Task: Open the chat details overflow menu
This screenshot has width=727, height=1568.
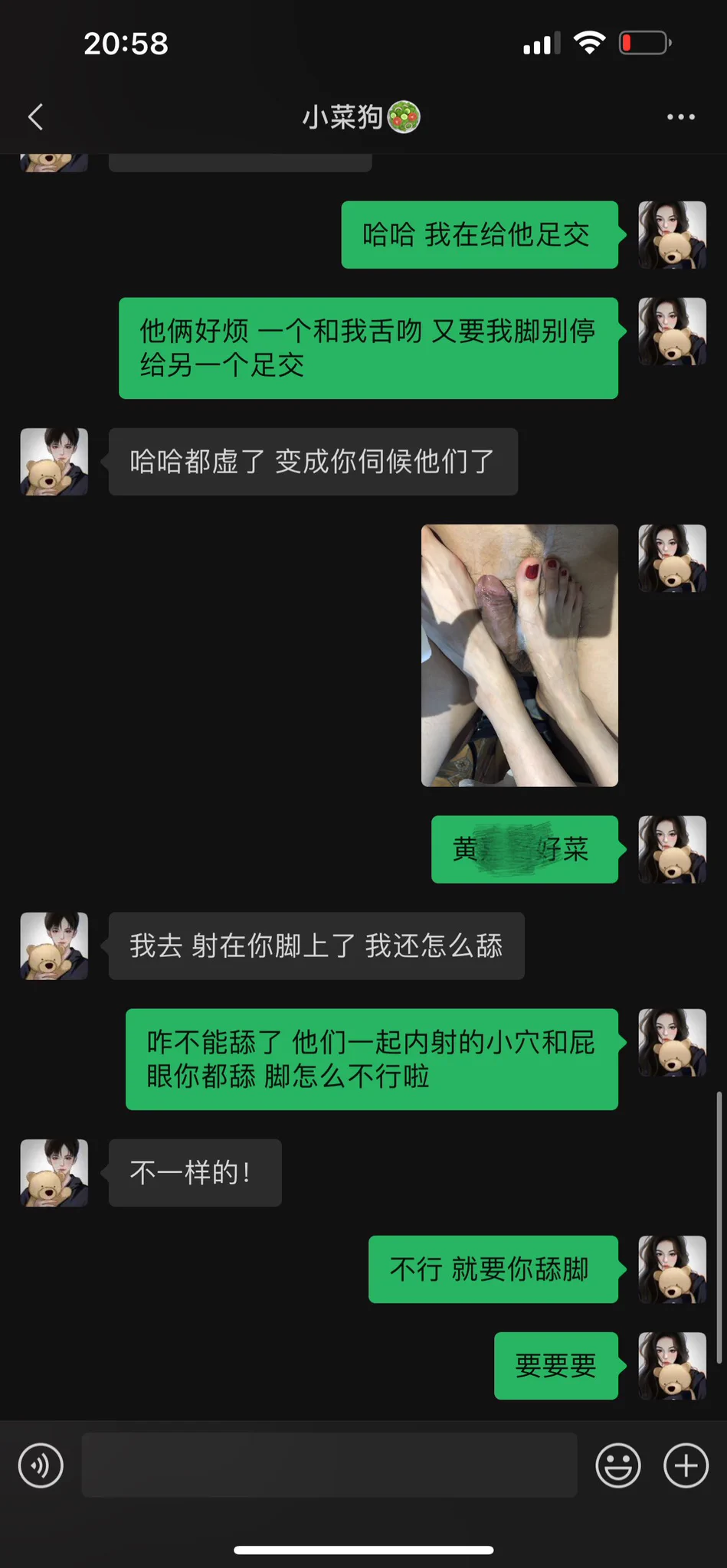Action: pos(680,117)
